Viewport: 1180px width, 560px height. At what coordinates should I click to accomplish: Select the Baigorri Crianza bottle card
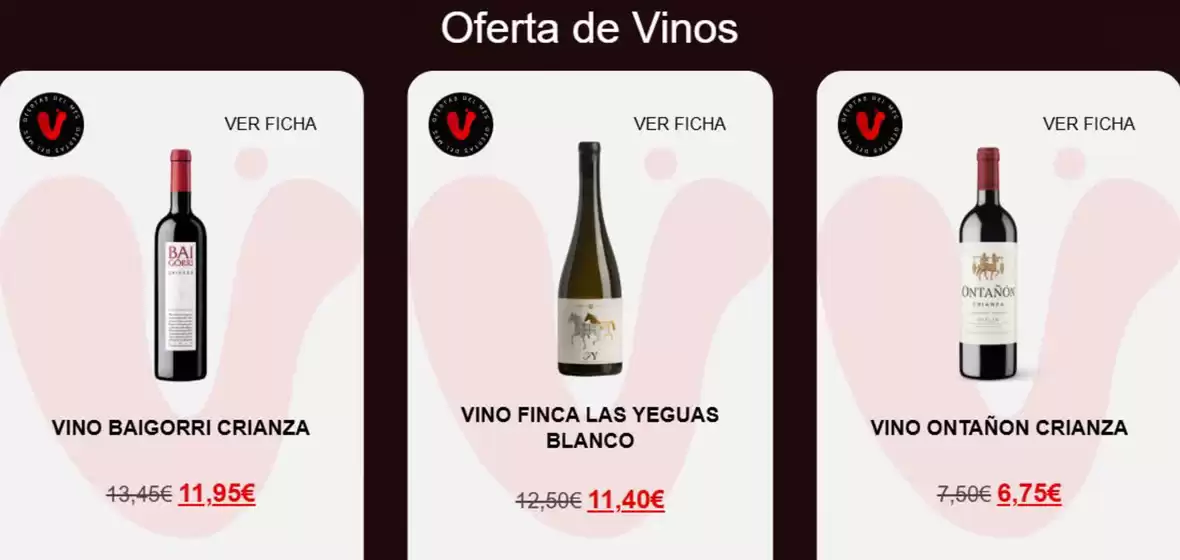[x=181, y=265]
